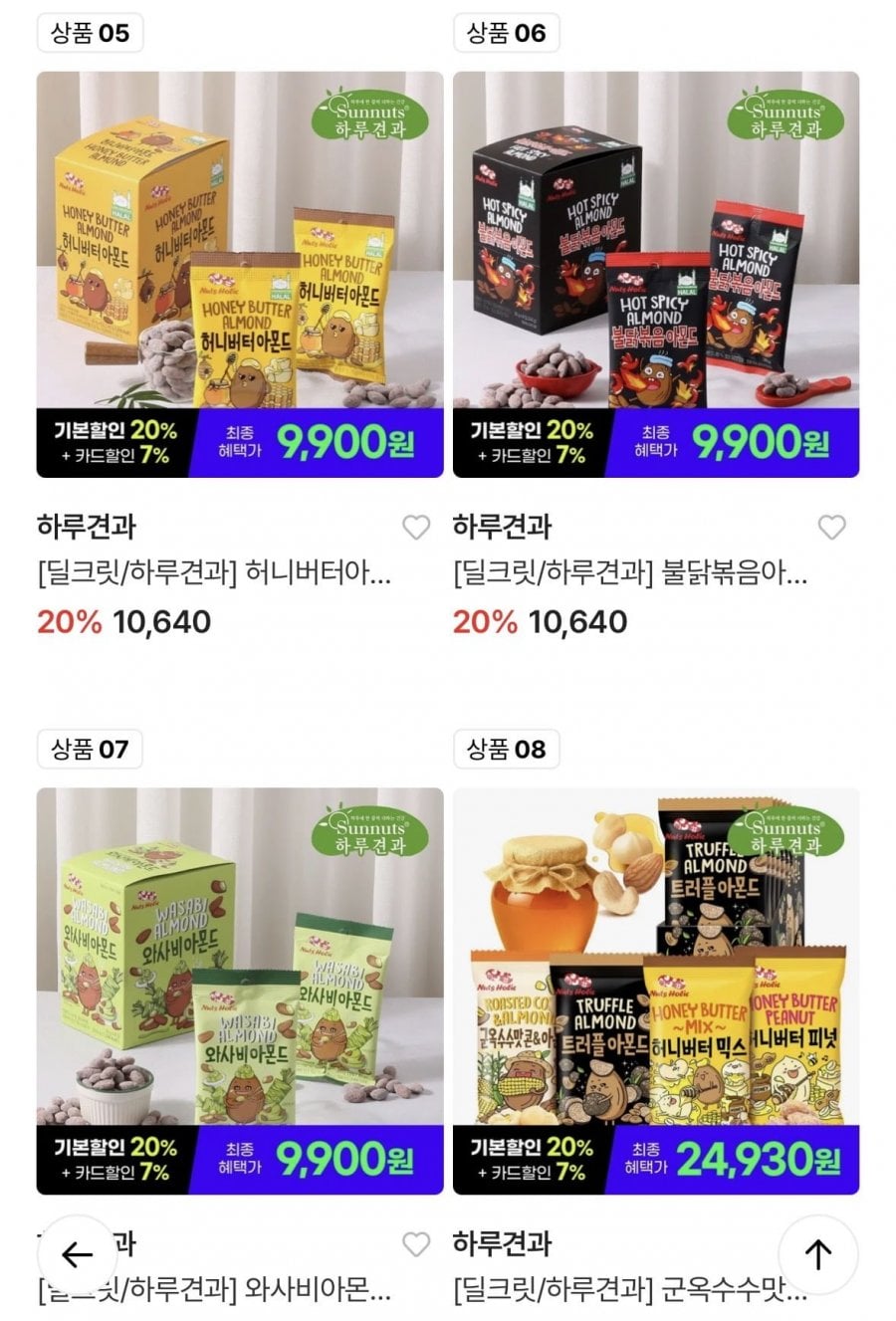Open the wasabi almond product (상품 07)
Image resolution: width=896 pixels, height=1321 pixels.
click(x=240, y=991)
